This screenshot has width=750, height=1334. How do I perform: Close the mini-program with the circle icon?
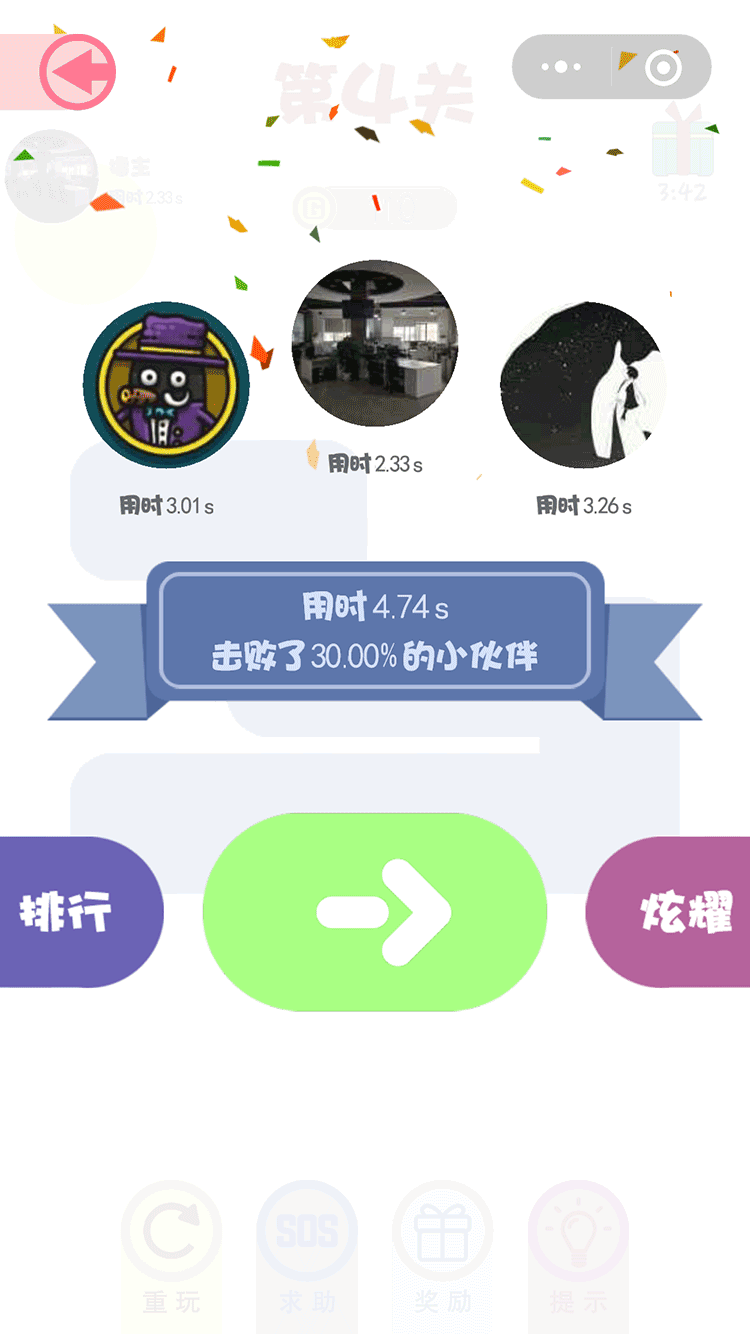click(x=663, y=67)
